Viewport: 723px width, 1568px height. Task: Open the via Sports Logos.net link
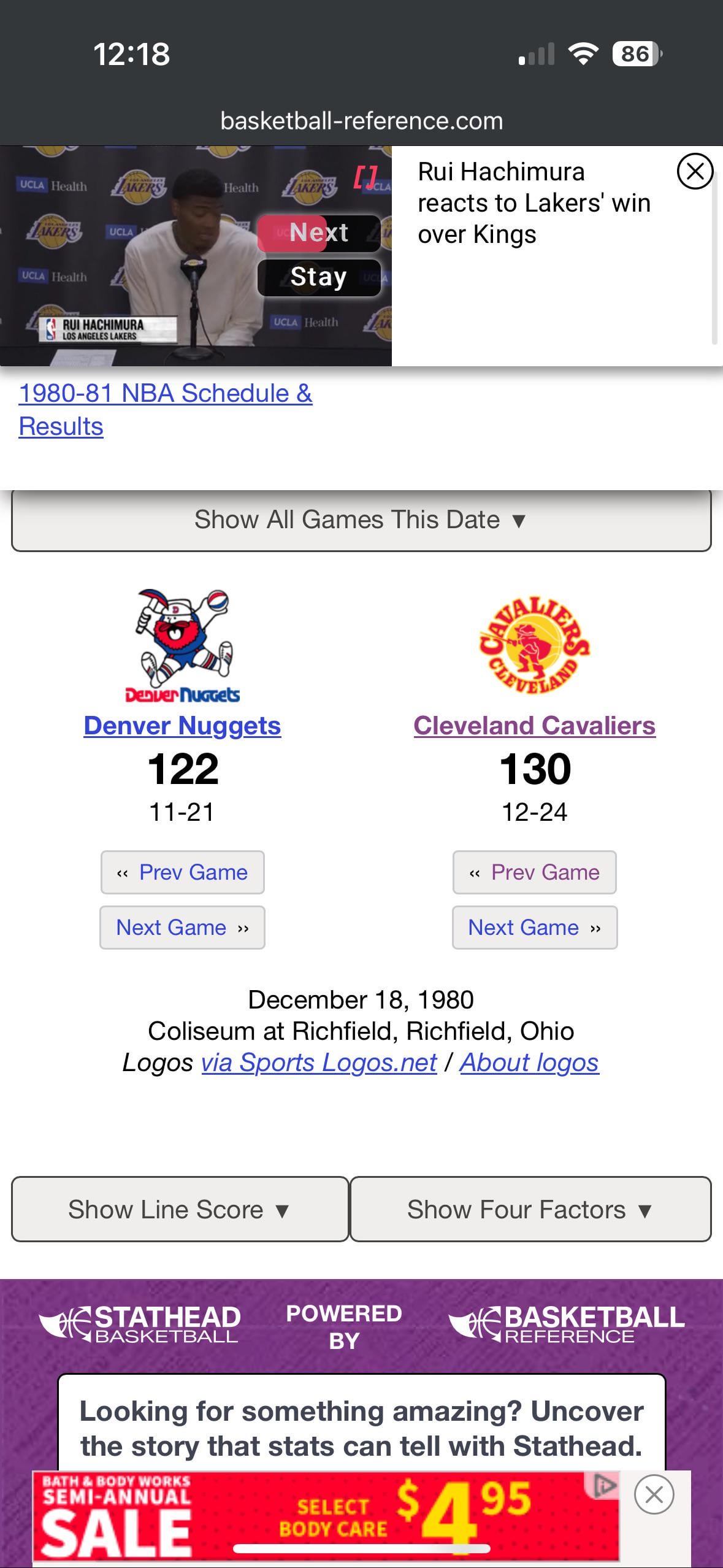pos(319,1063)
